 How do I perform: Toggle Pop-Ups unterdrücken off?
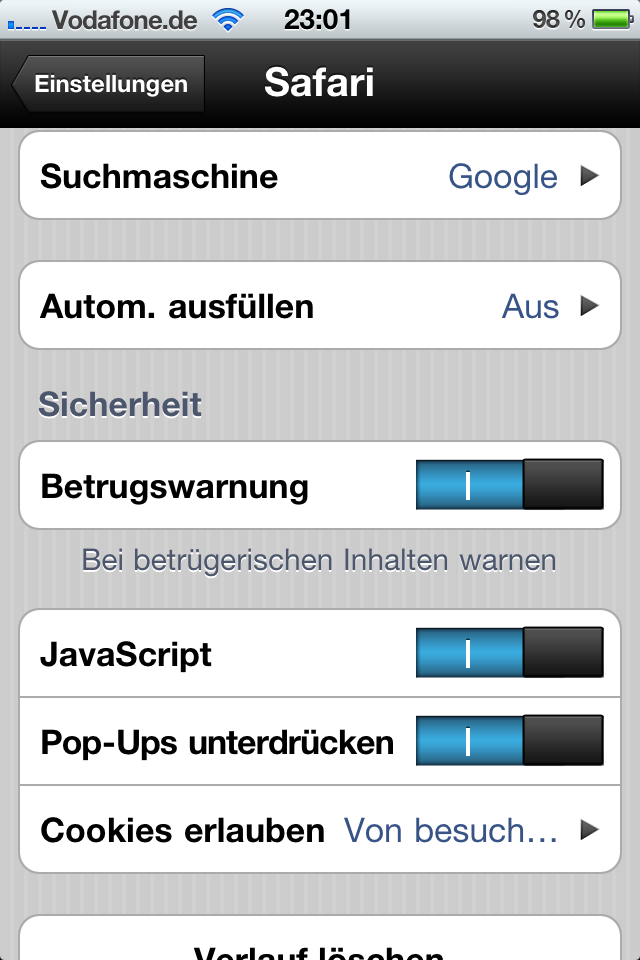point(509,741)
